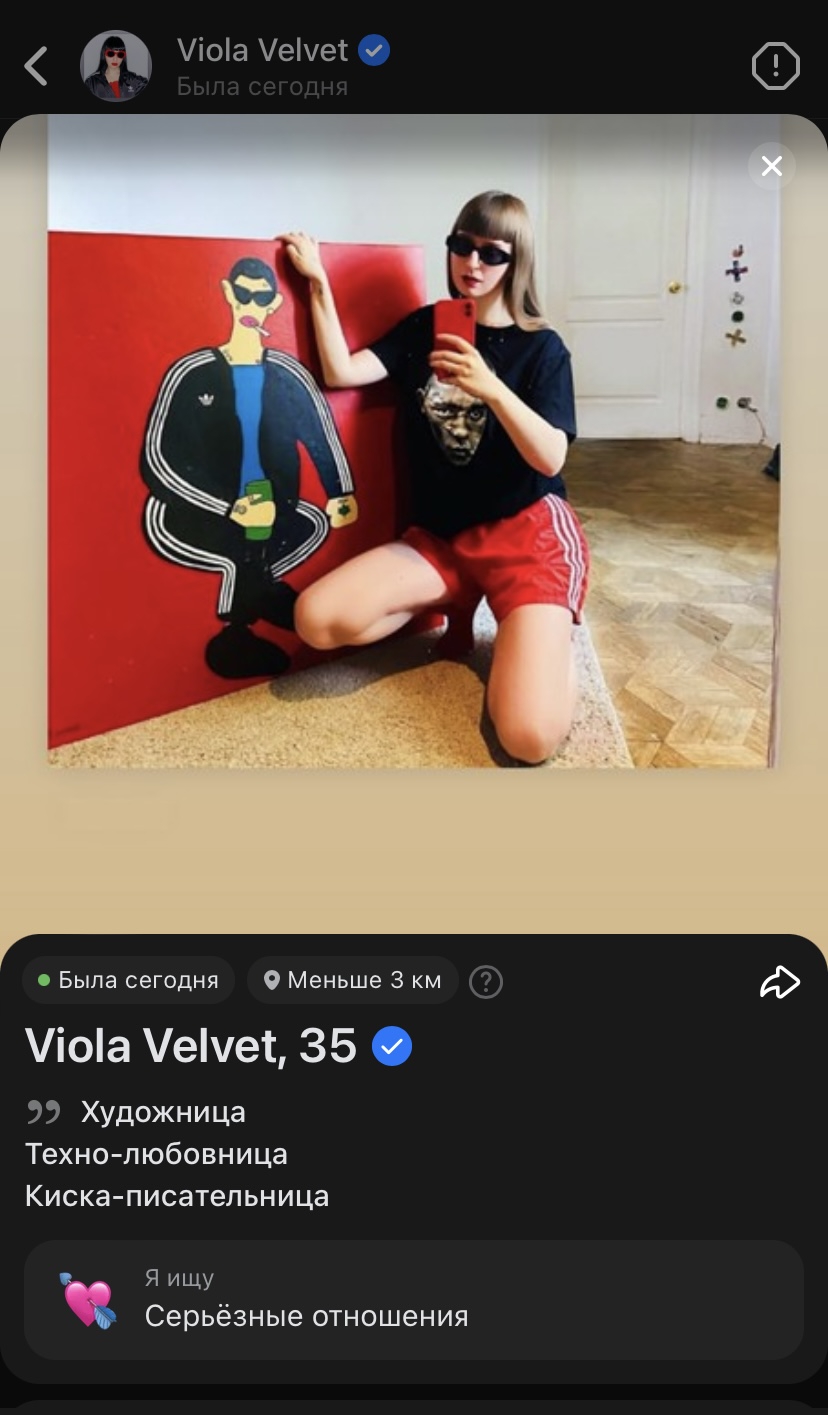Open Viola Velvet's header avatar

116,67
